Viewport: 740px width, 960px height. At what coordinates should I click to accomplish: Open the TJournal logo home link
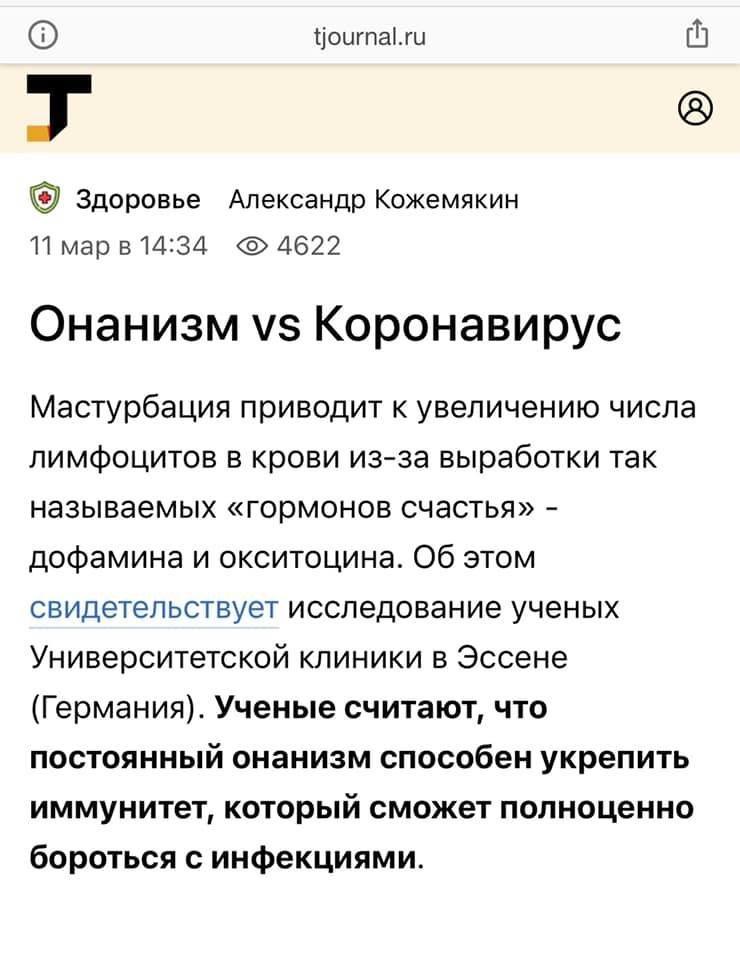click(x=59, y=107)
